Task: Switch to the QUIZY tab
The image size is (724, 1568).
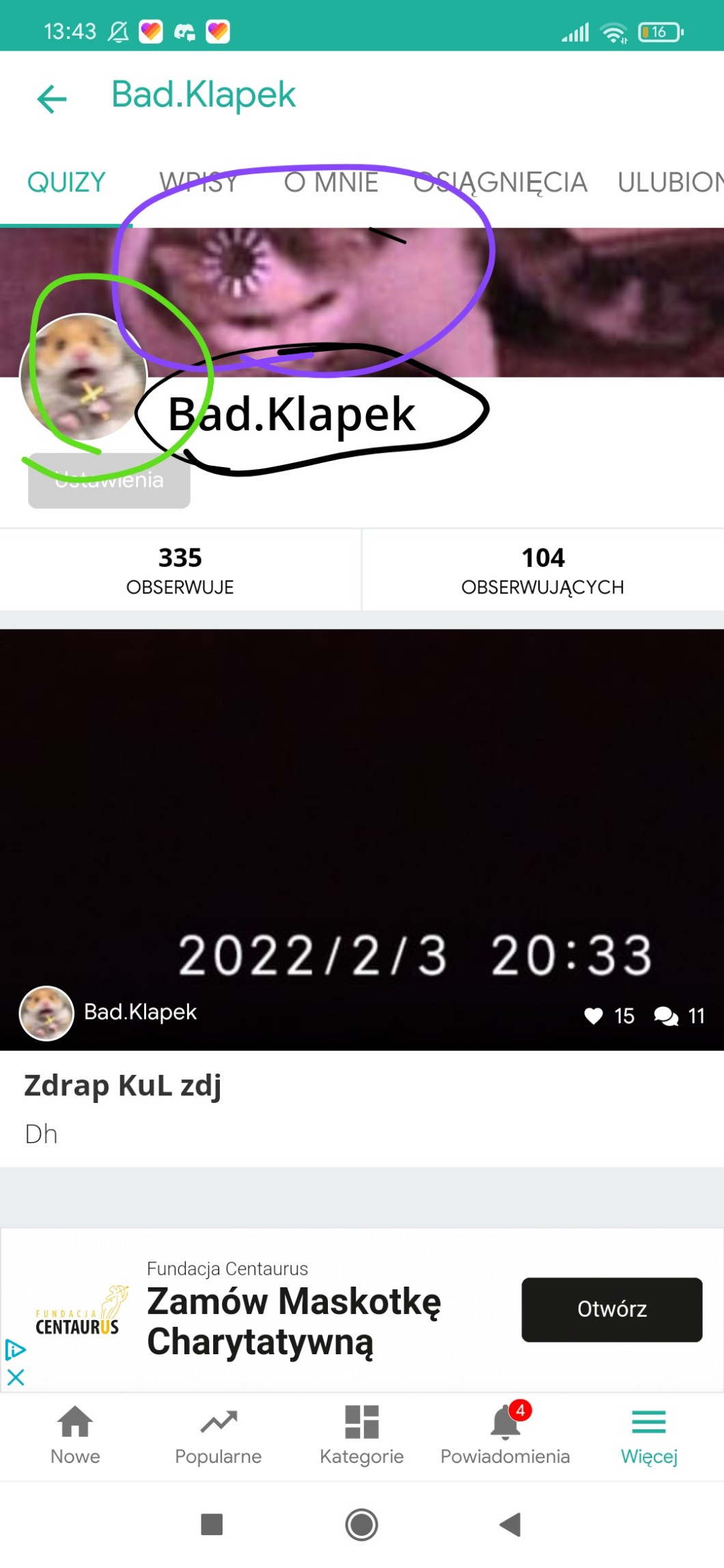Action: (66, 183)
